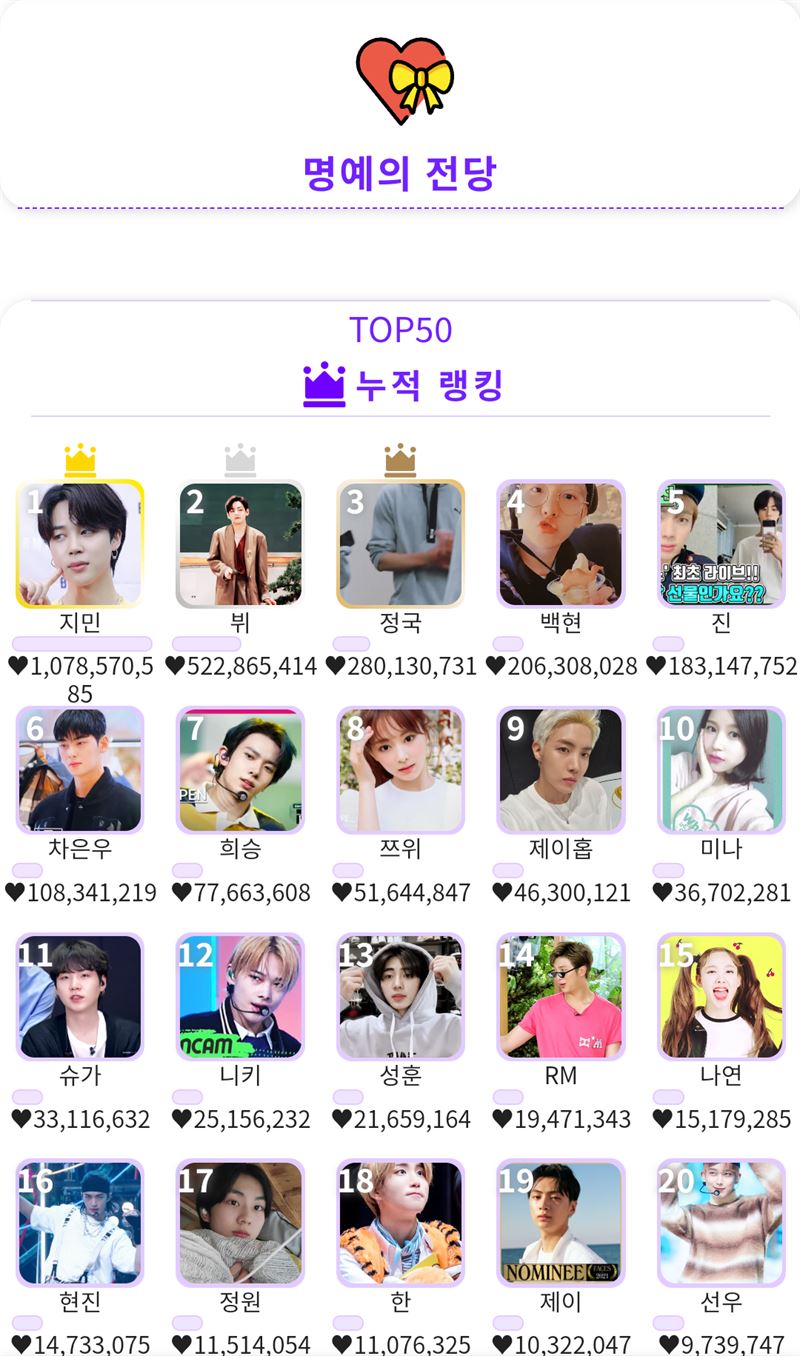
Task: Open rank 14 RM's tile
Action: pos(561,997)
